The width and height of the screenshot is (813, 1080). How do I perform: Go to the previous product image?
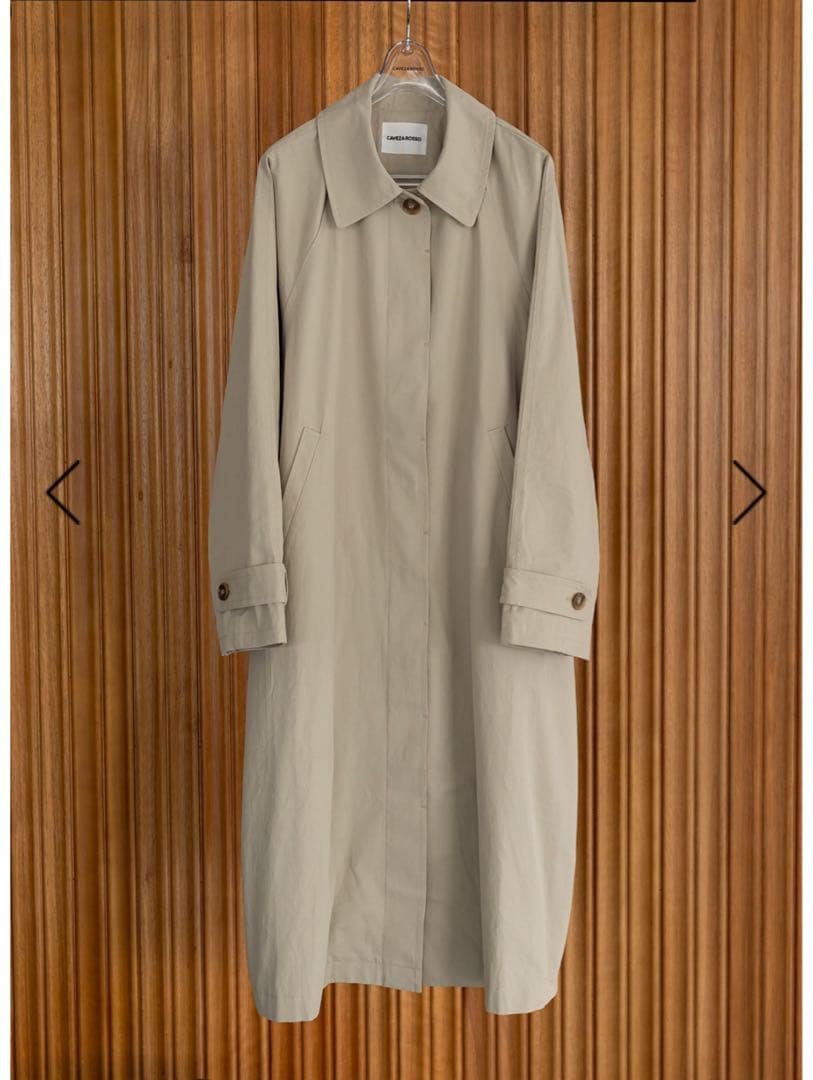pos(63,492)
